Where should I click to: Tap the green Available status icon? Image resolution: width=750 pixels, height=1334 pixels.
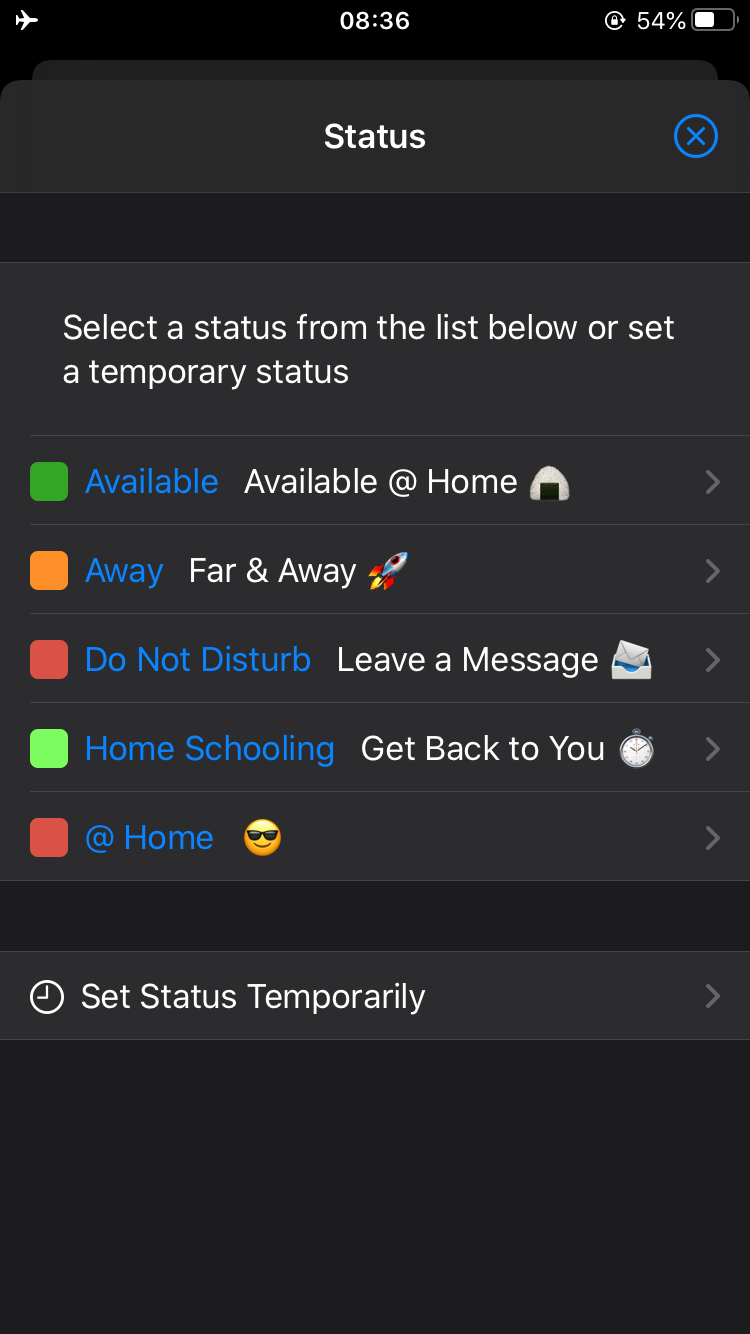click(48, 482)
